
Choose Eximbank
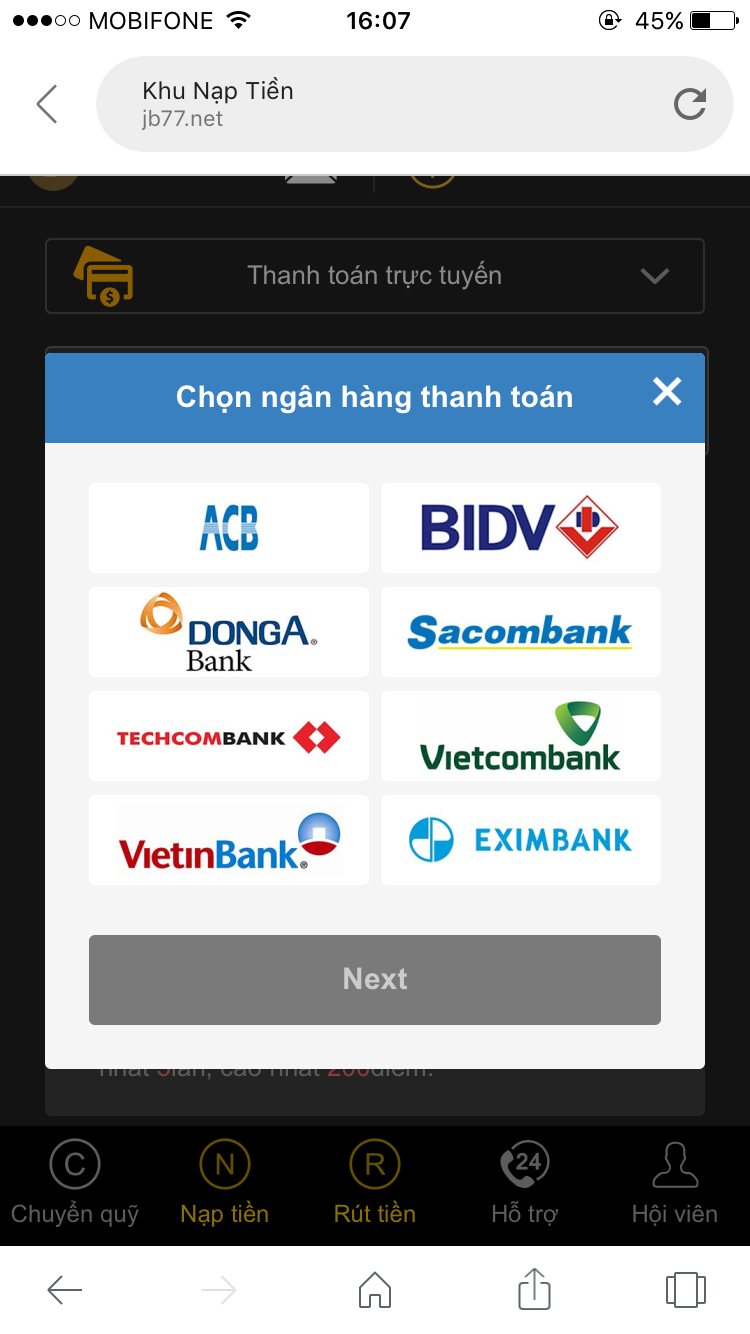click(520, 840)
